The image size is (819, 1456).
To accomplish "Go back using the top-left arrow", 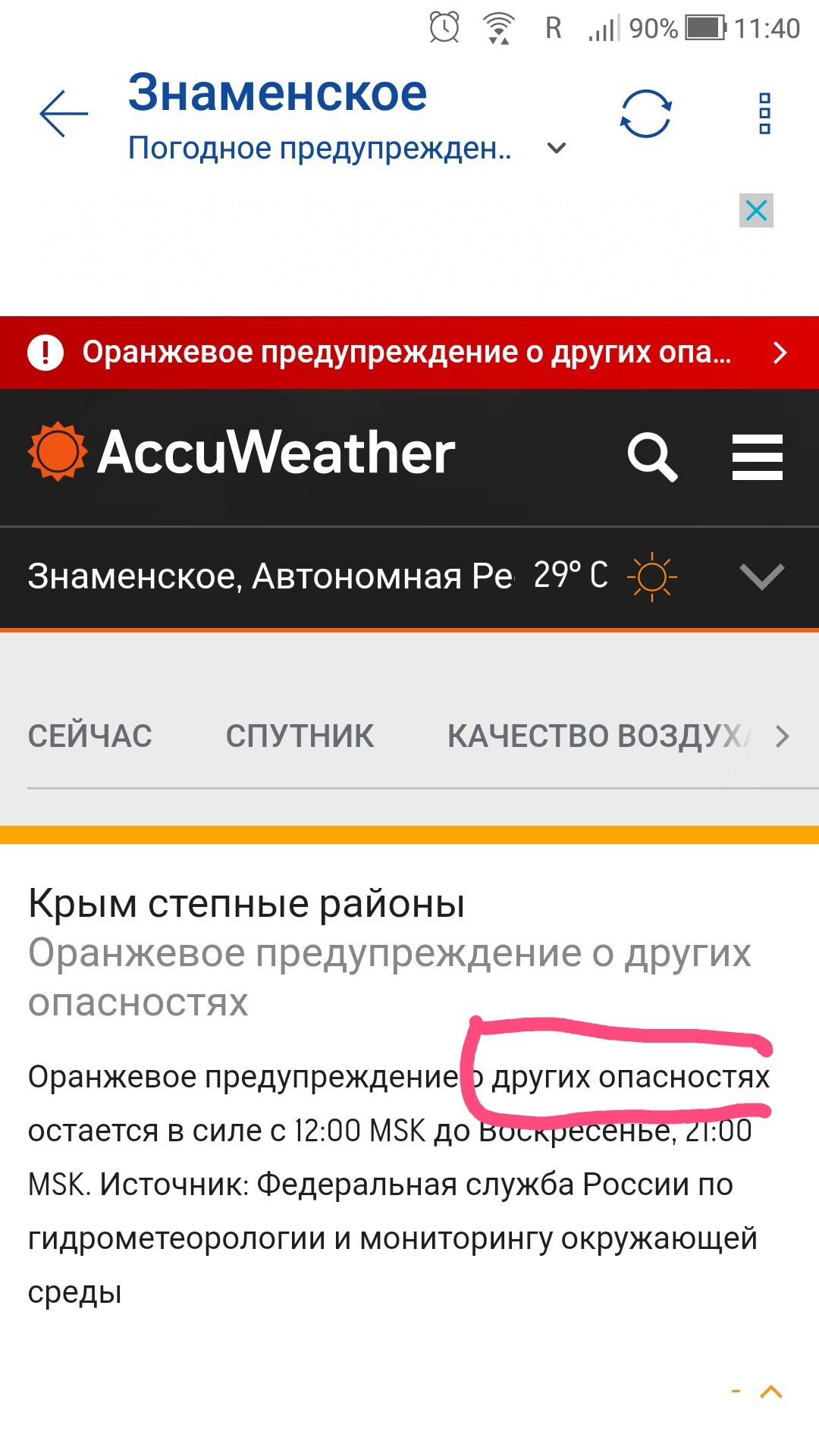I will click(64, 114).
